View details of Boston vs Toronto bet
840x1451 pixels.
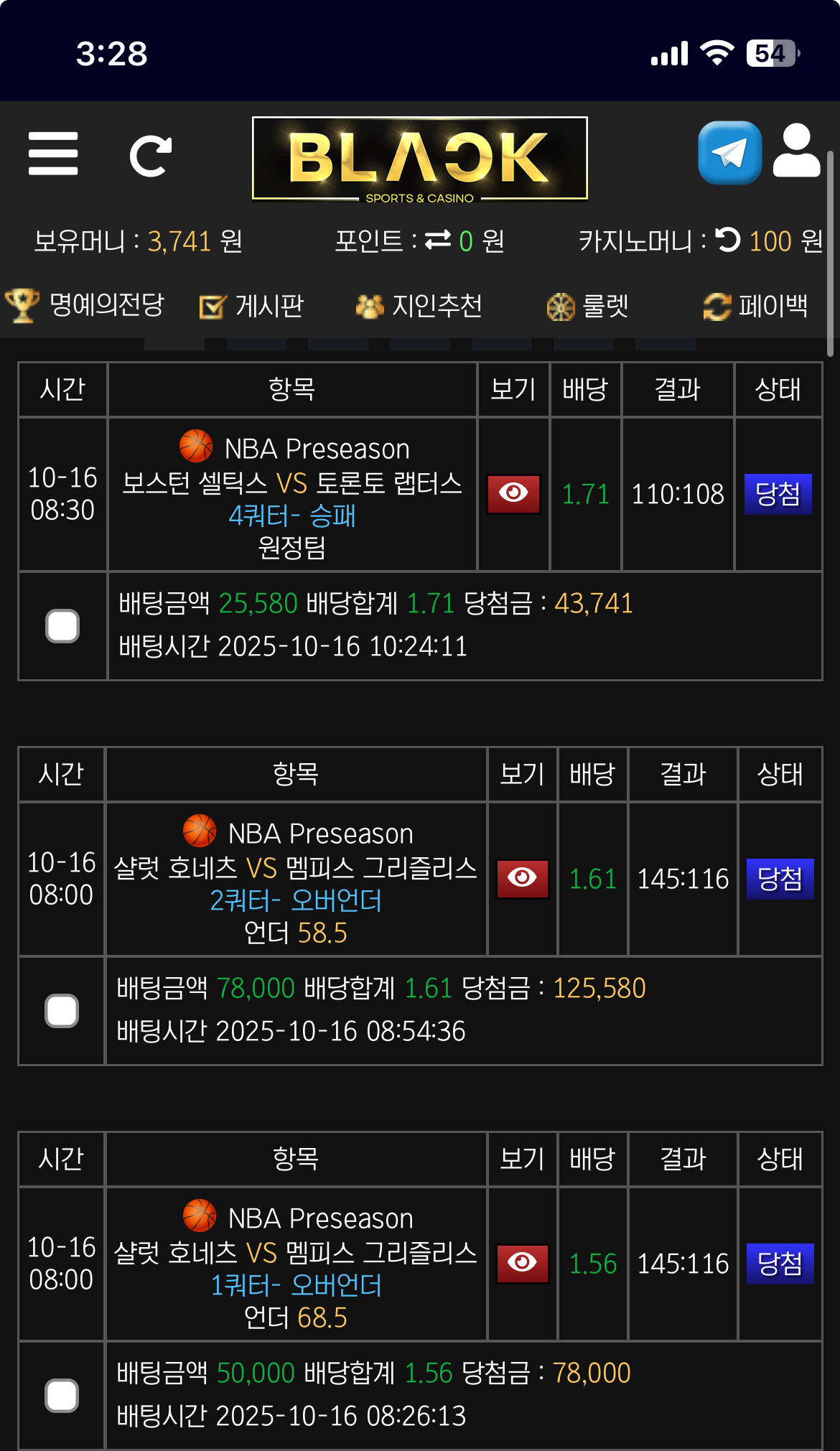[x=513, y=494]
